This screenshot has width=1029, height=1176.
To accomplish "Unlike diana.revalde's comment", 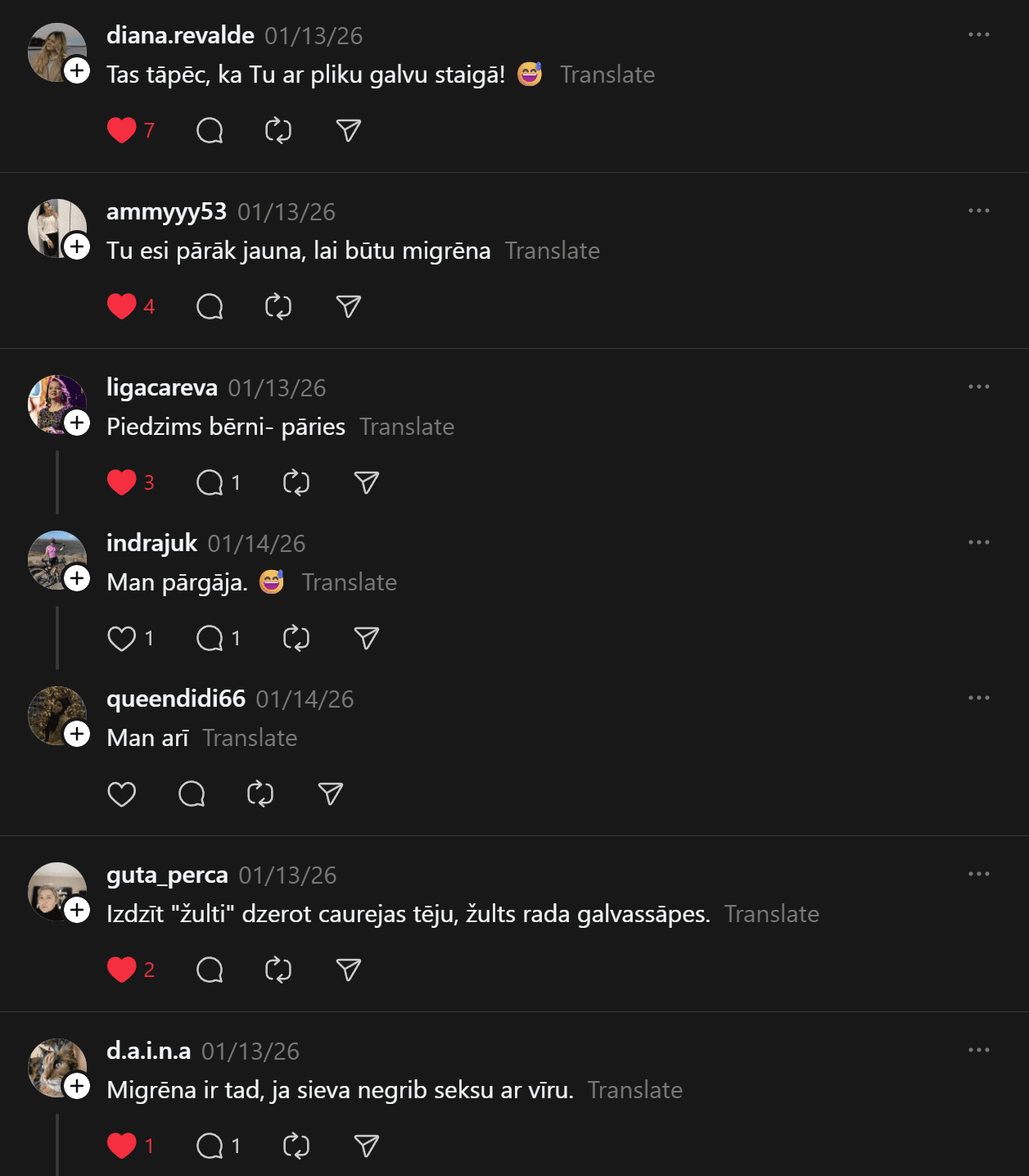I will pos(122,130).
